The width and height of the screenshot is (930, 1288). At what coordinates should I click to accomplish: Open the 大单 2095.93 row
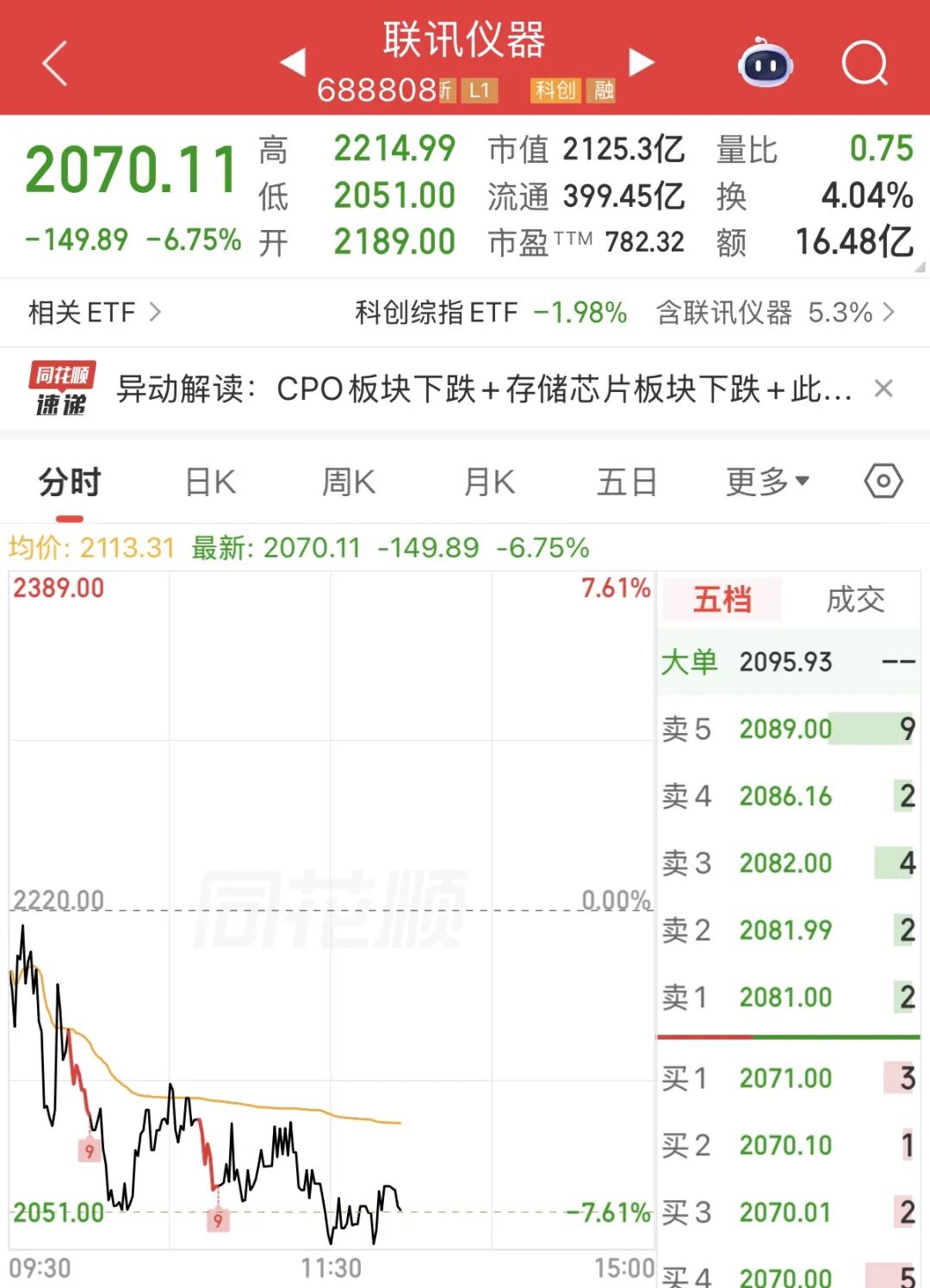[x=788, y=662]
